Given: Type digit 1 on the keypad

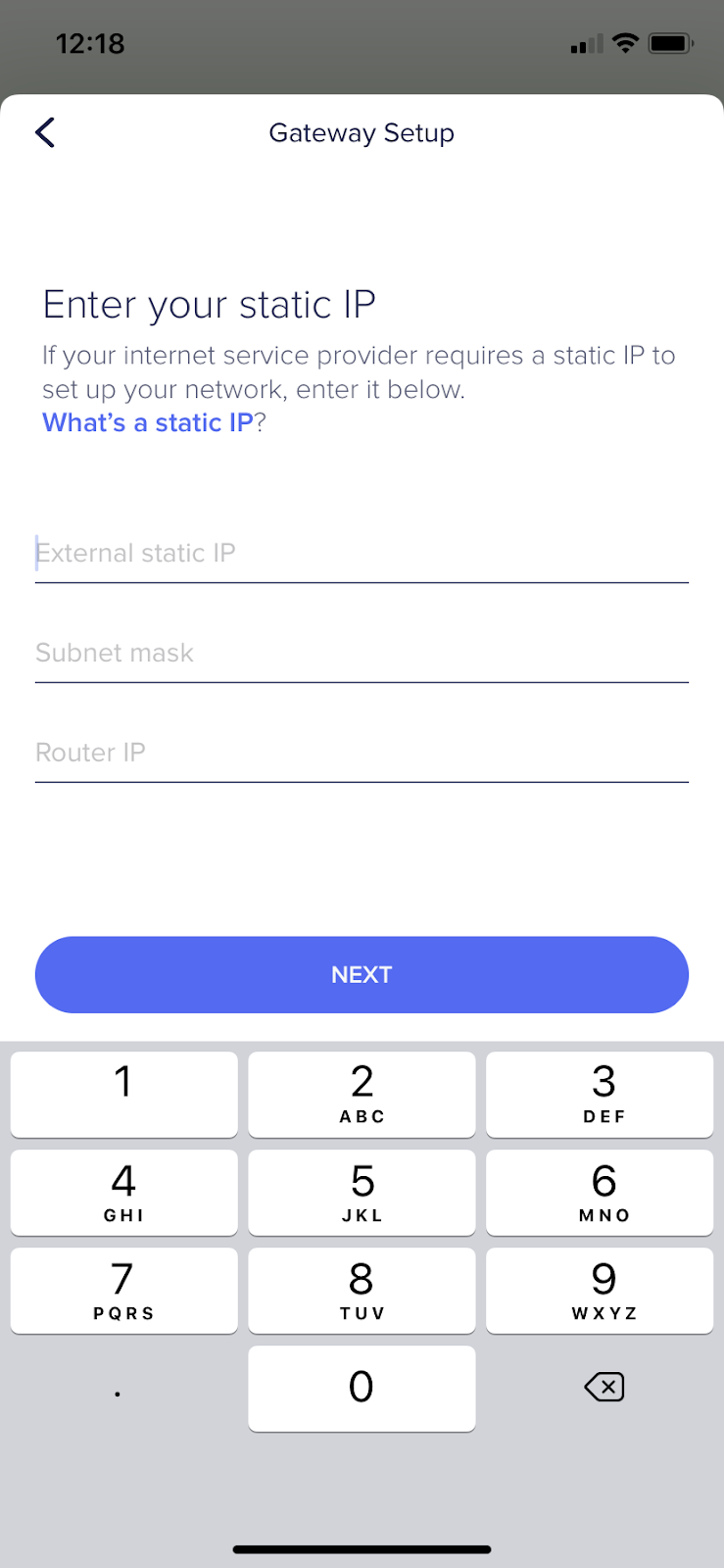Looking at the screenshot, I should 123,1095.
